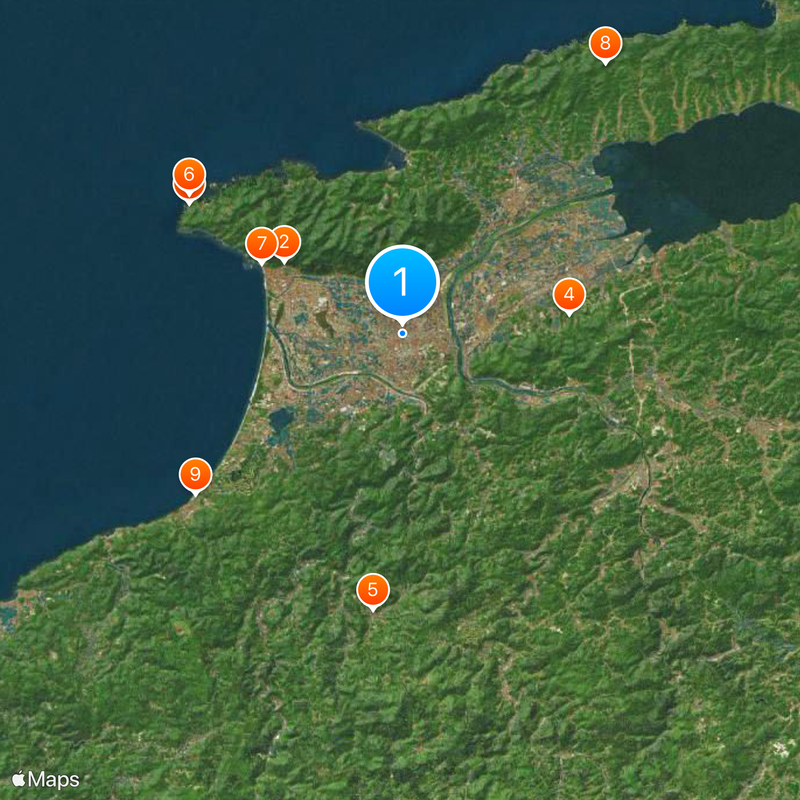Open map pin number 4
Screen dimensions: 800x800
pyautogui.click(x=569, y=294)
